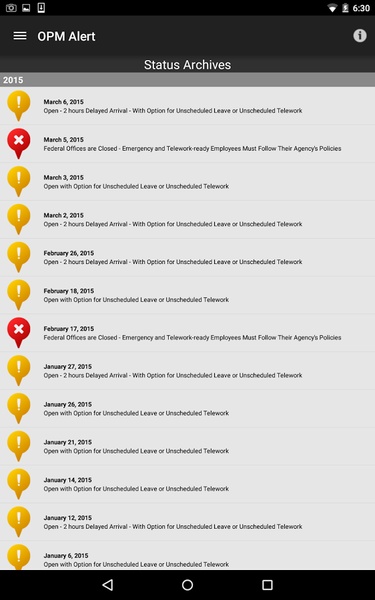This screenshot has width=375, height=600.
Task: Go to the home screen
Action: 188,585
